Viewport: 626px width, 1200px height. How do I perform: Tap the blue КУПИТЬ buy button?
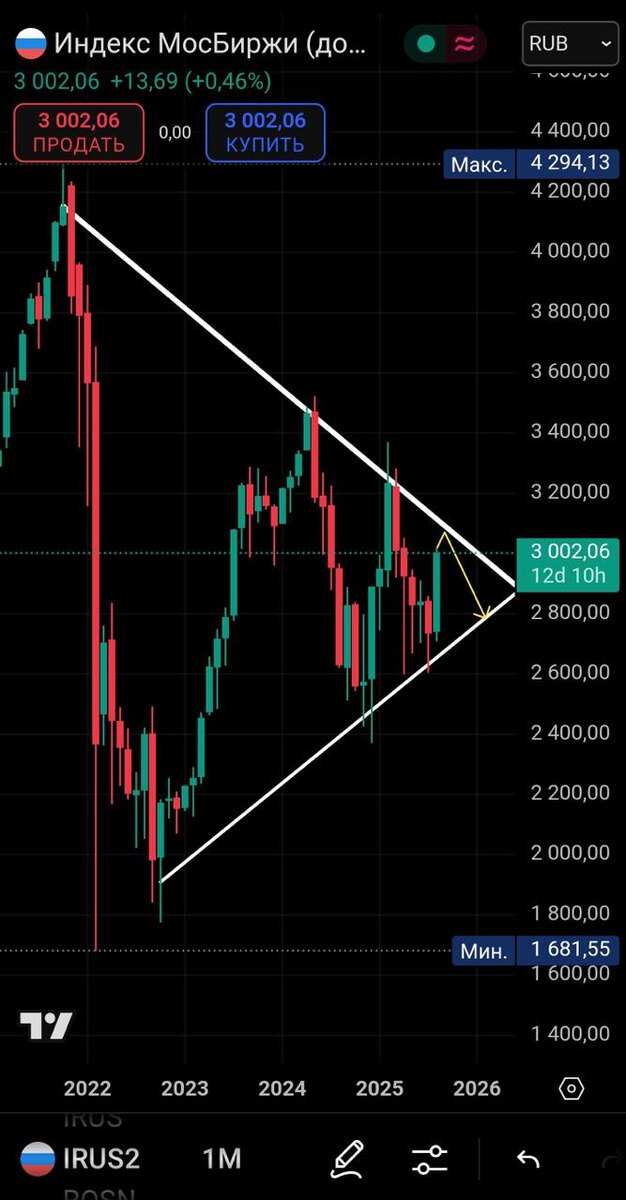[264, 132]
